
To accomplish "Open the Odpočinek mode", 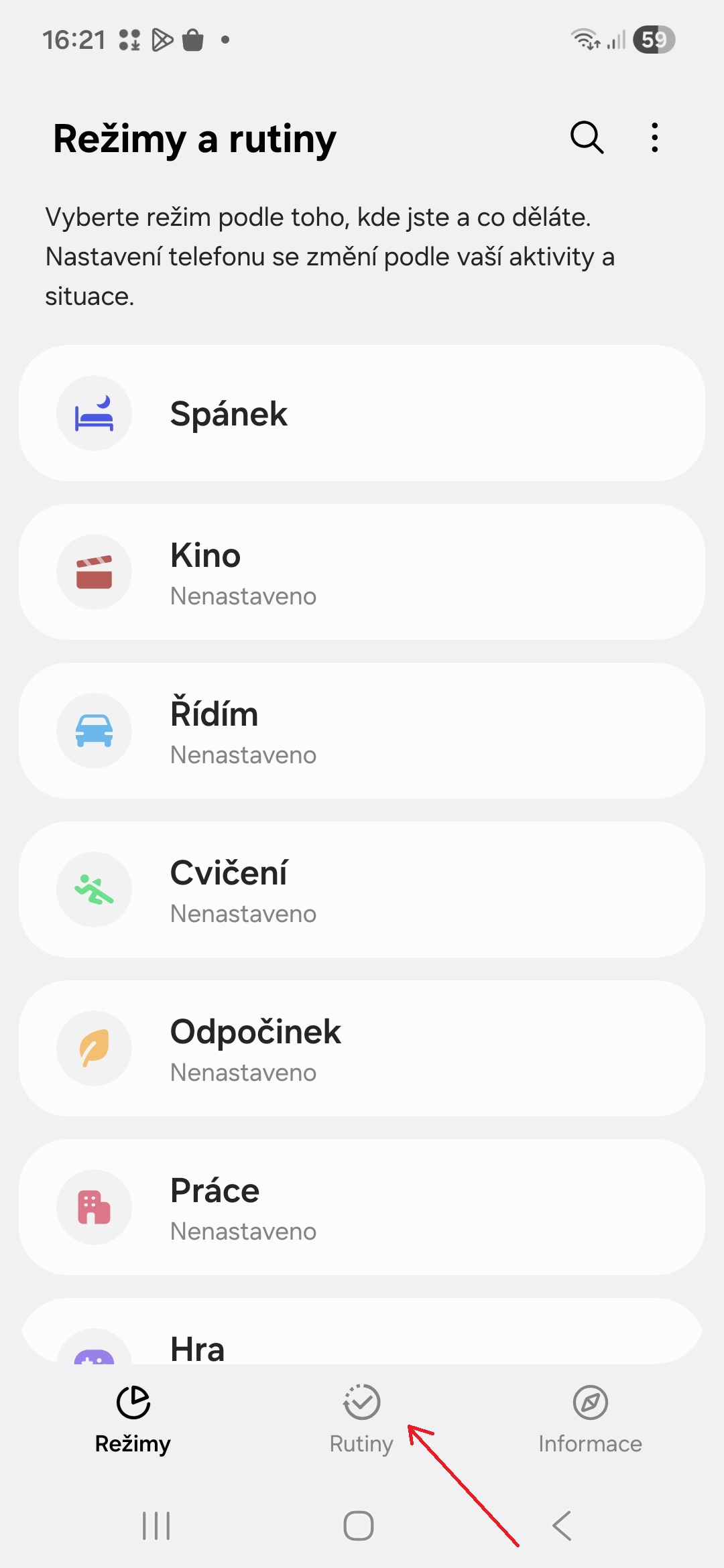I will click(x=362, y=1049).
